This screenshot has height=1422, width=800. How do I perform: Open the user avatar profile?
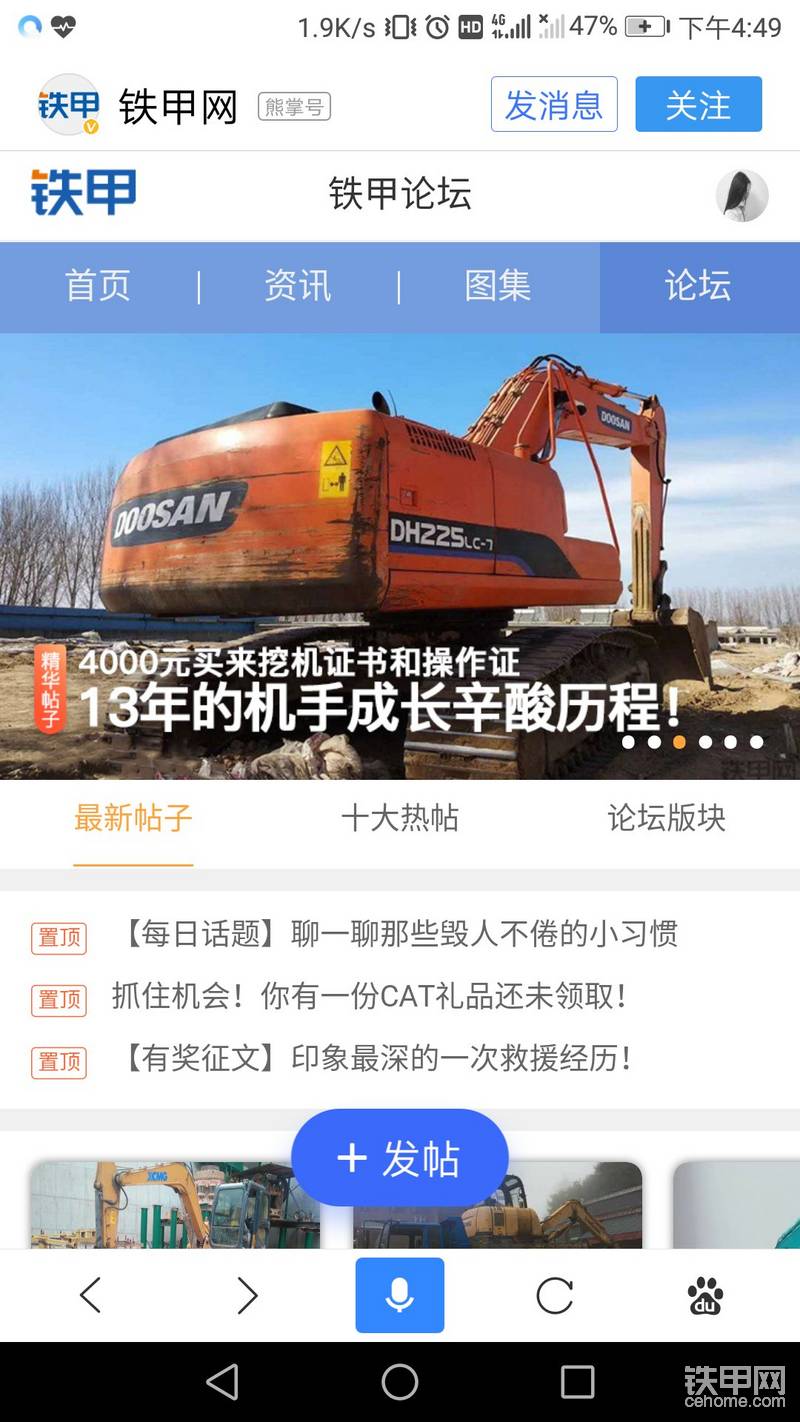click(742, 195)
